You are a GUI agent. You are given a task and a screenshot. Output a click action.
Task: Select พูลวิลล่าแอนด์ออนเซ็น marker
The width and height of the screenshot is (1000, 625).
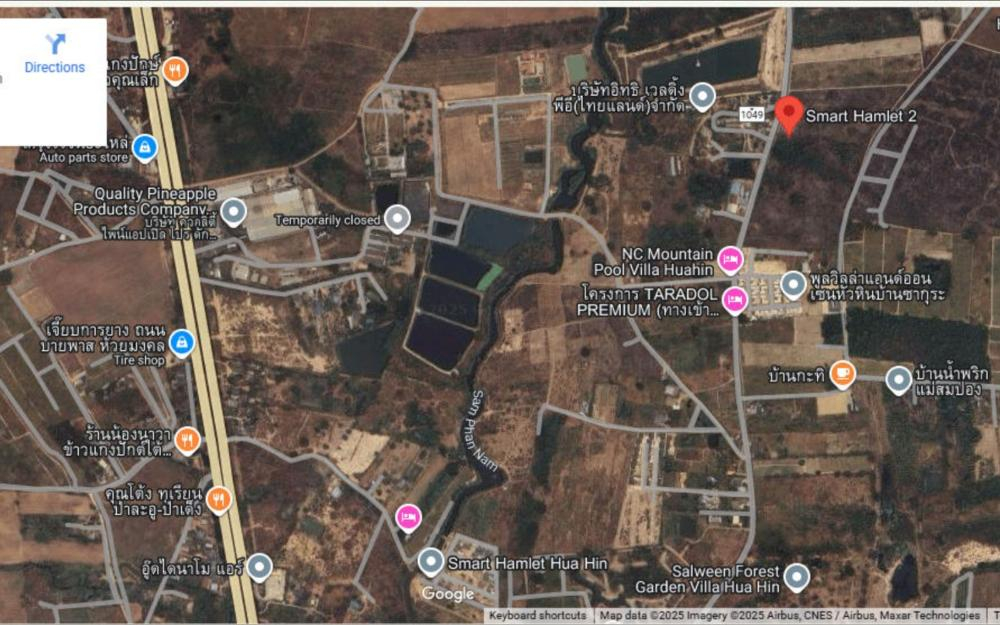[793, 285]
